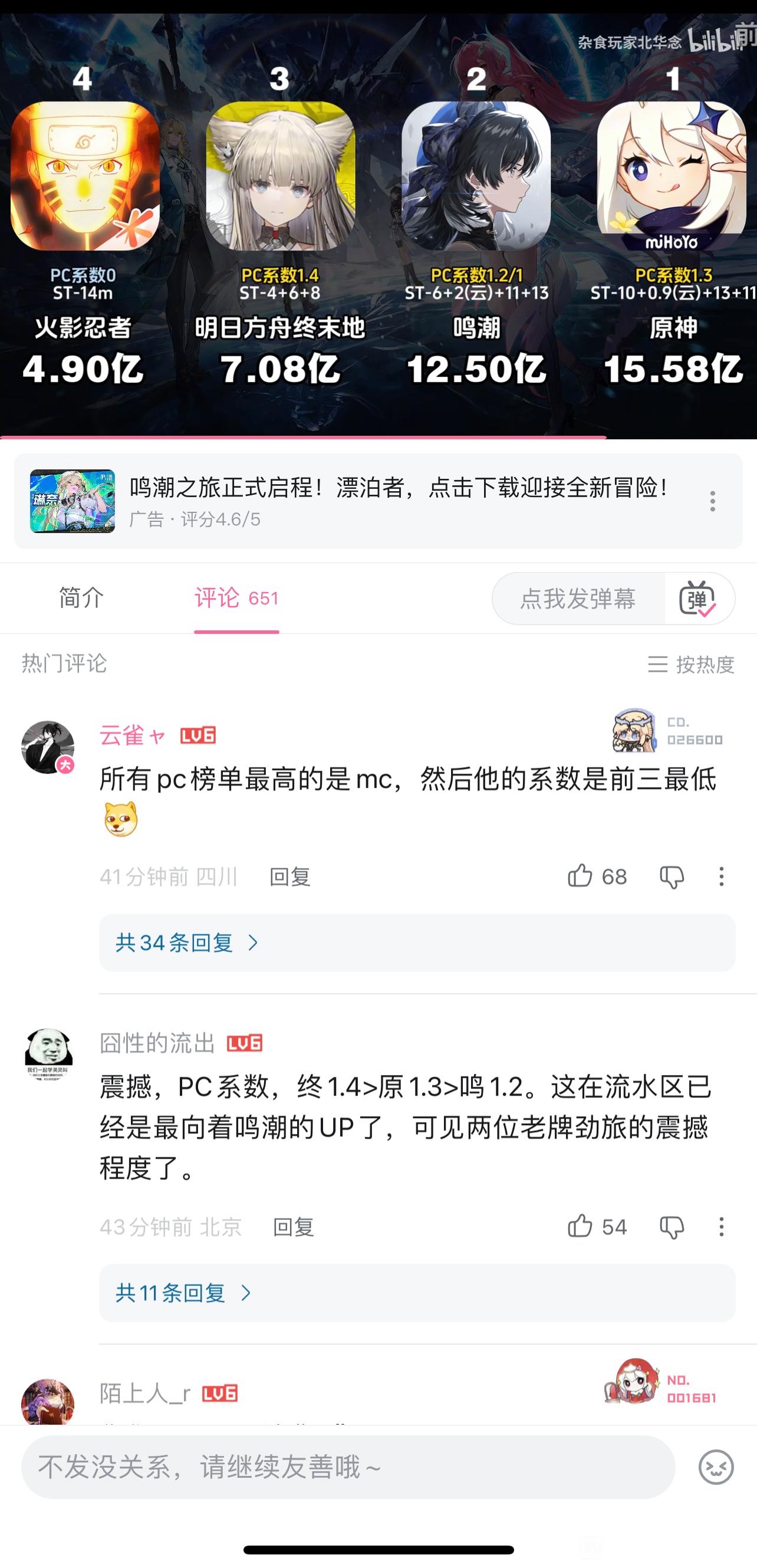This screenshot has height=1568, width=757.
Task: Tap 点我发弹幕 danmaku input
Action: point(578,599)
